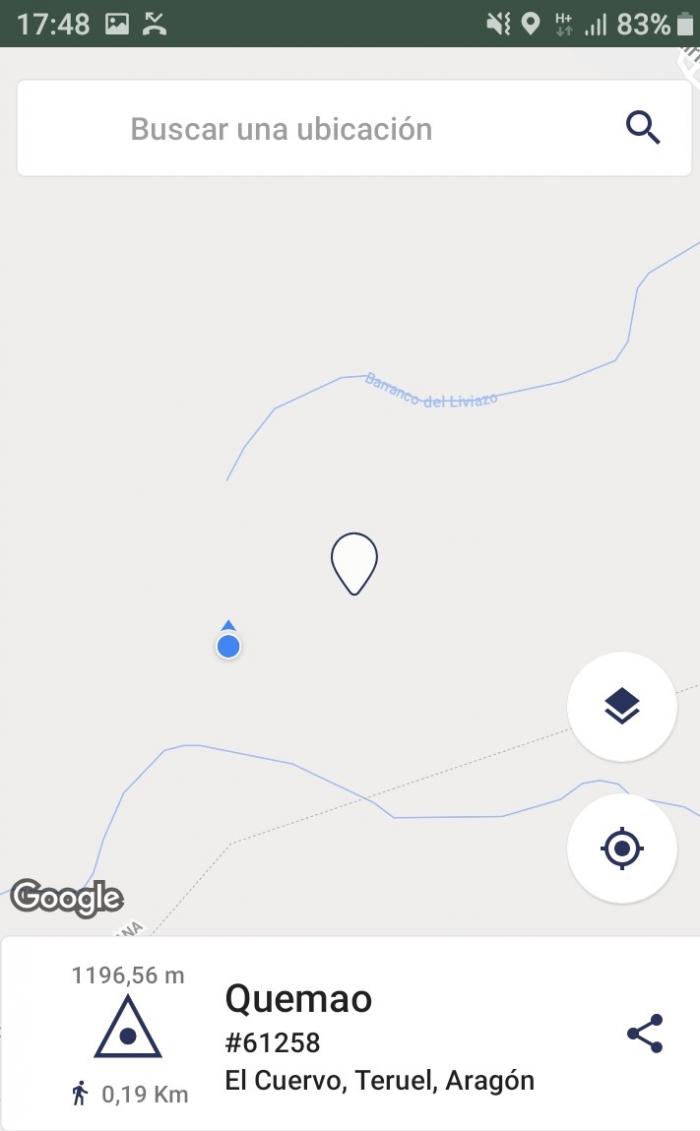
Task: Tap the white location pin on the map
Action: [x=354, y=563]
